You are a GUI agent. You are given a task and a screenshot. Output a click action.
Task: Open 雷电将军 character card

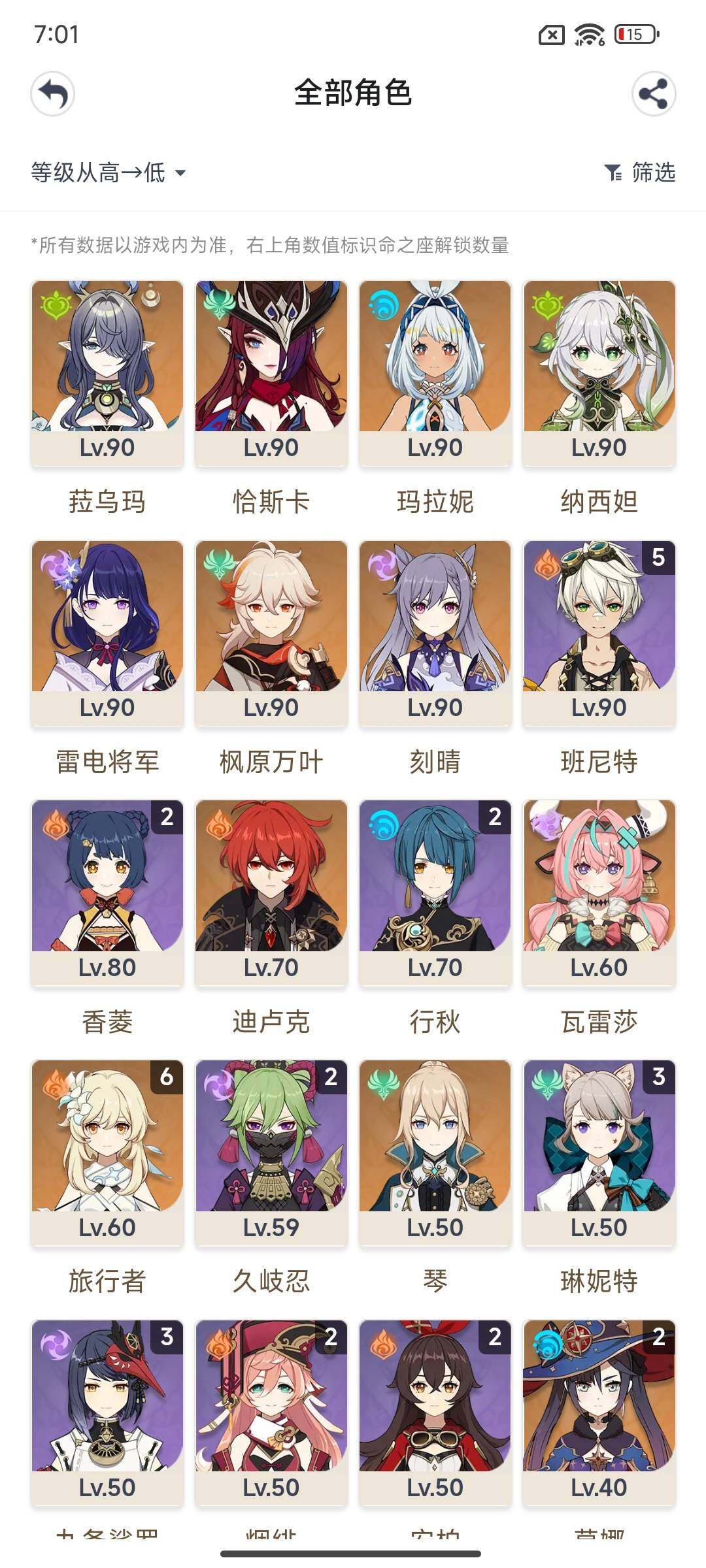click(107, 632)
